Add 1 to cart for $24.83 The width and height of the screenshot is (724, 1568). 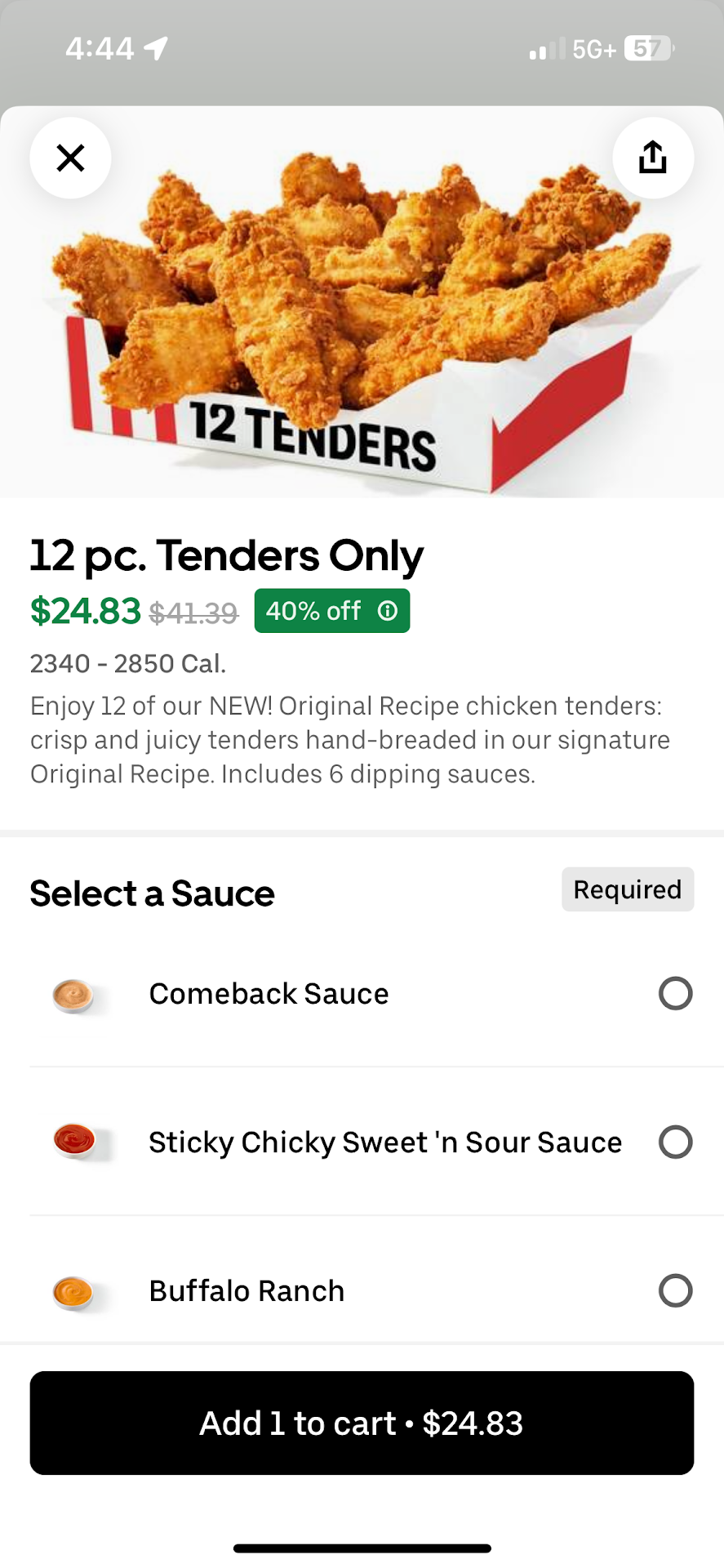click(x=362, y=1423)
